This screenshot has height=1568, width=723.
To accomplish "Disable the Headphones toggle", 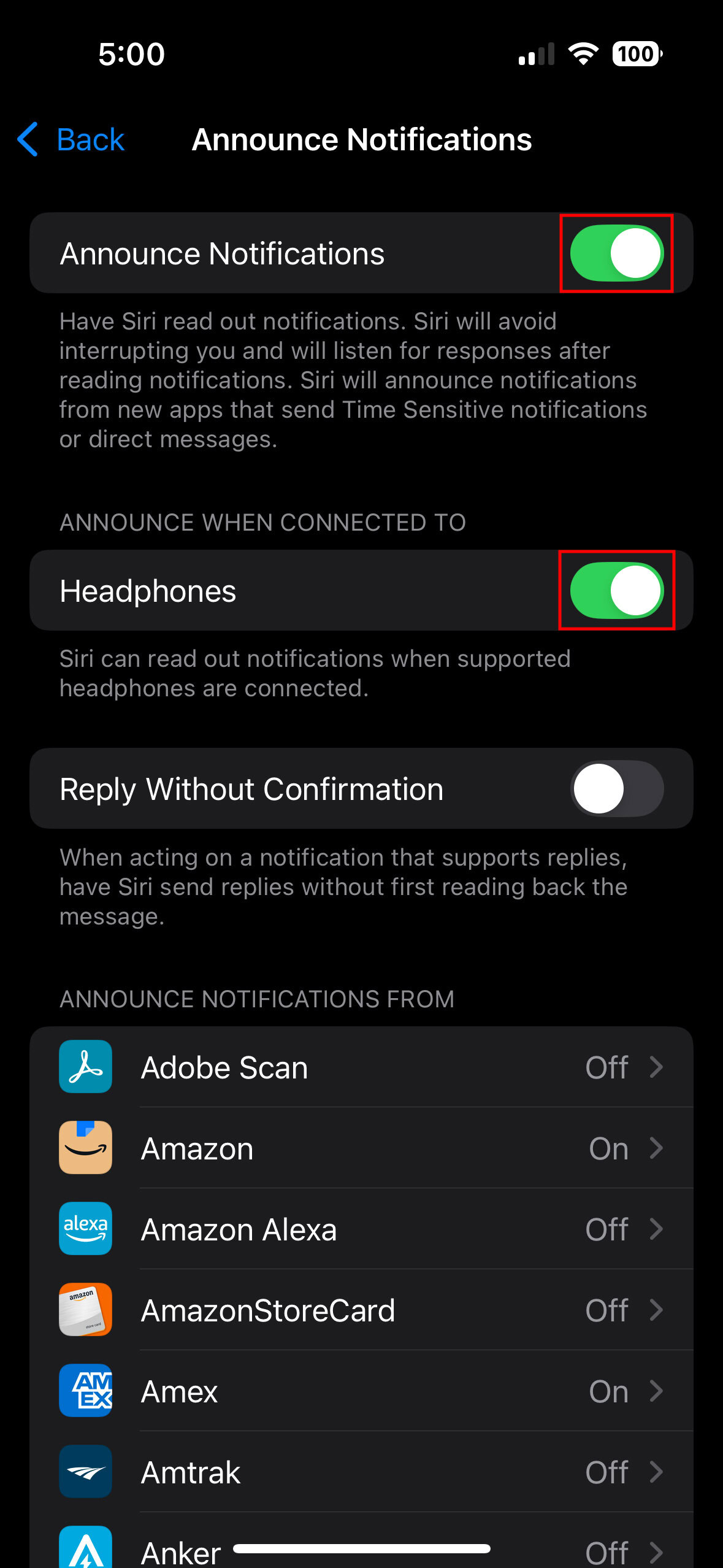I will (616, 591).
